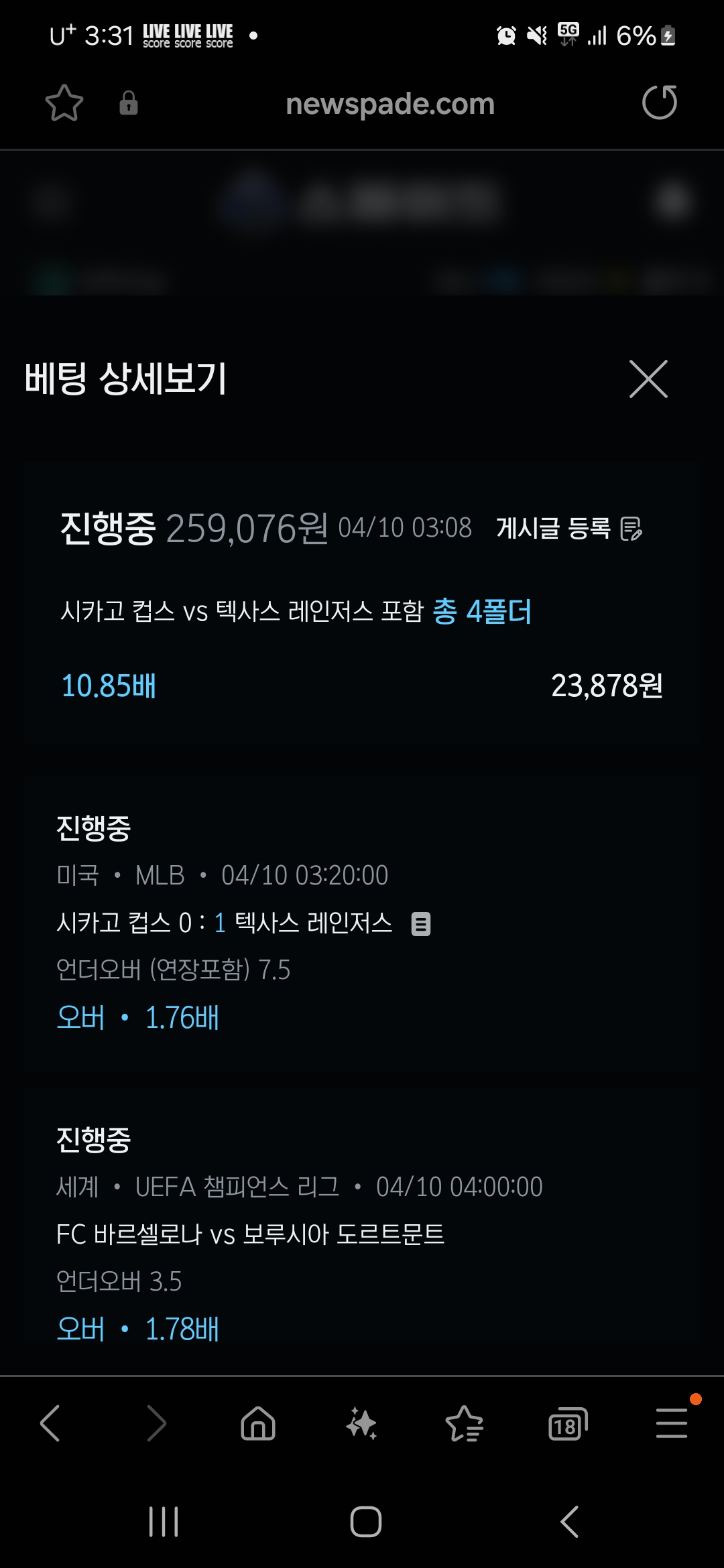Go forward in the browser history

[x=156, y=1423]
